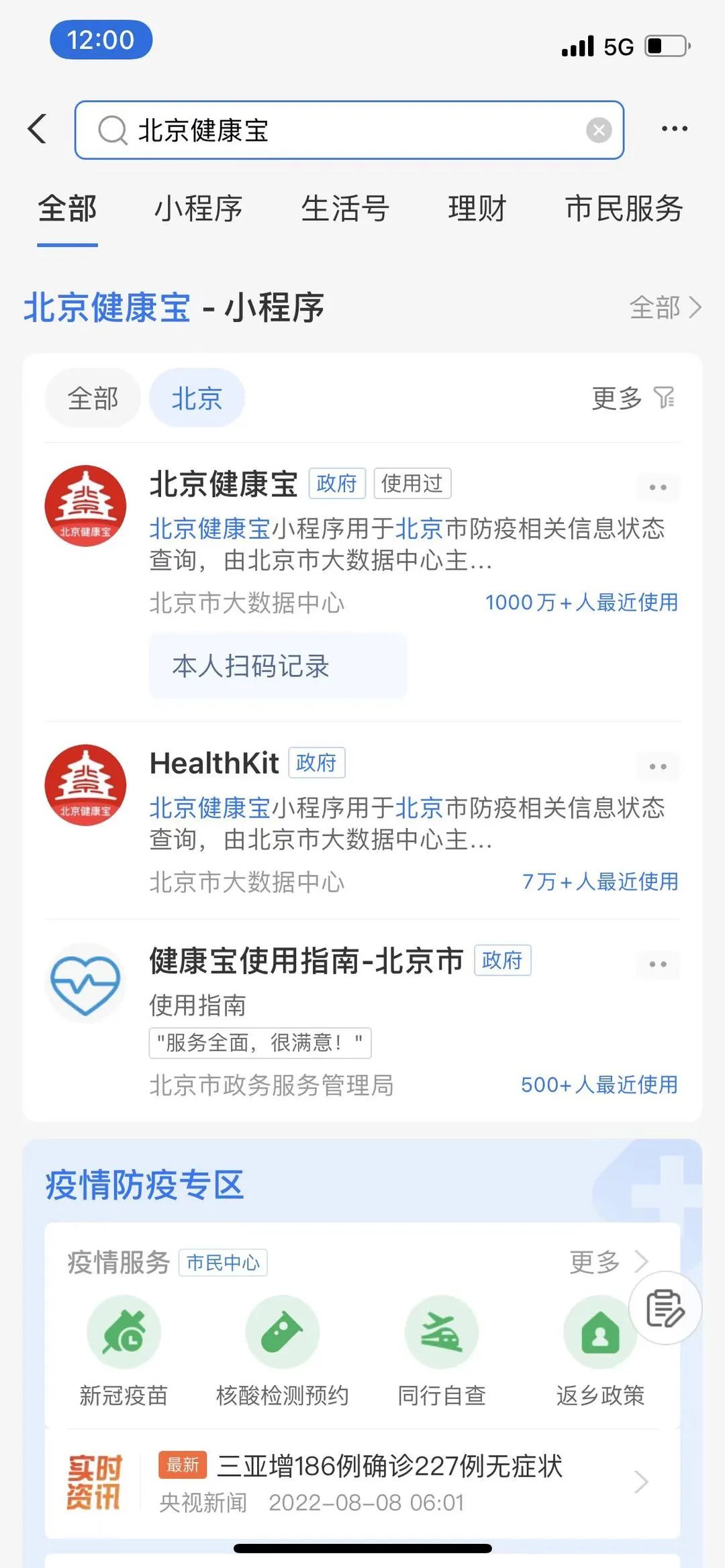Image resolution: width=725 pixels, height=1568 pixels.
Task: Open the 更多 filter options
Action: coord(632,399)
